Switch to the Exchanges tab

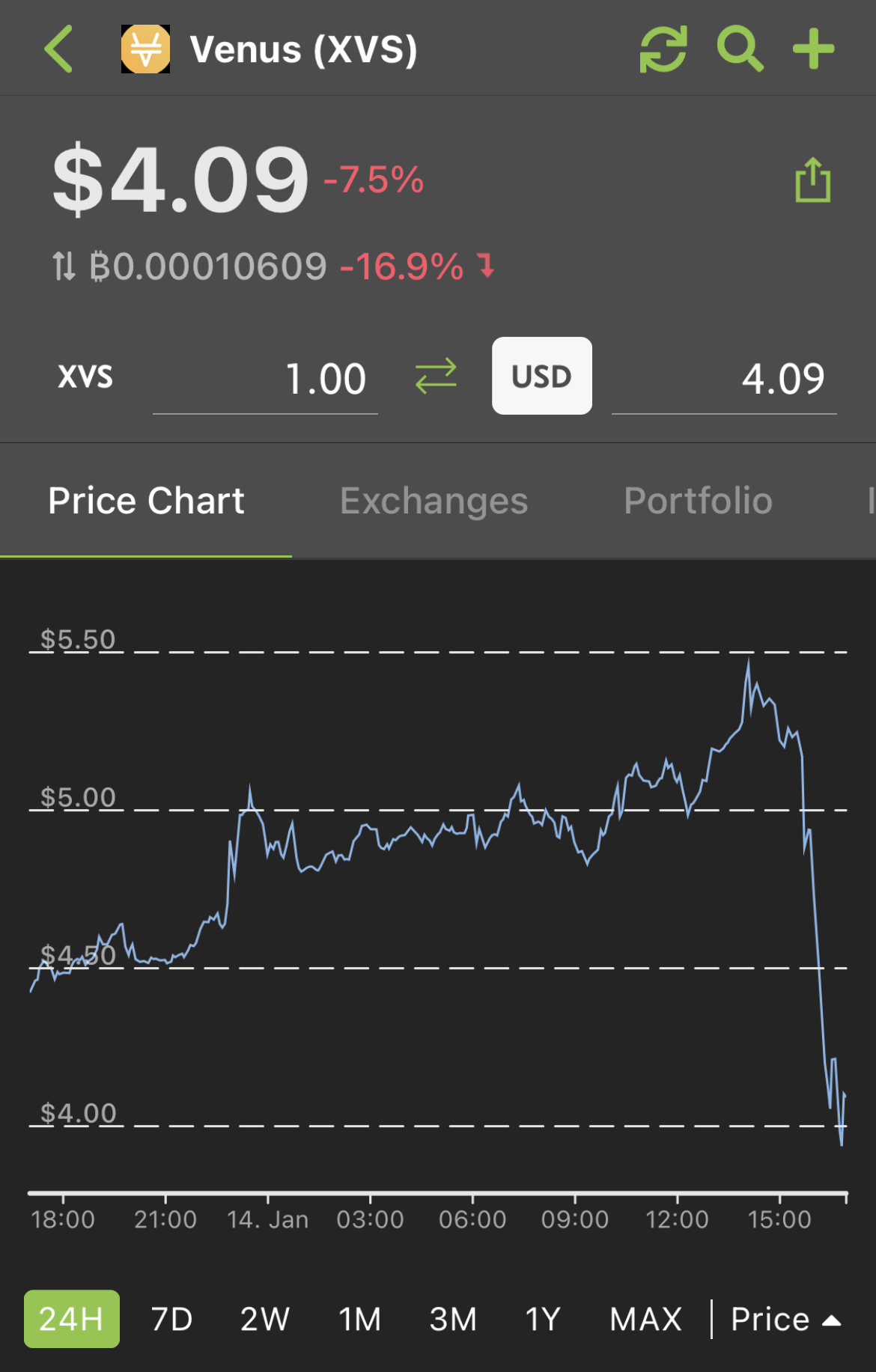click(434, 500)
